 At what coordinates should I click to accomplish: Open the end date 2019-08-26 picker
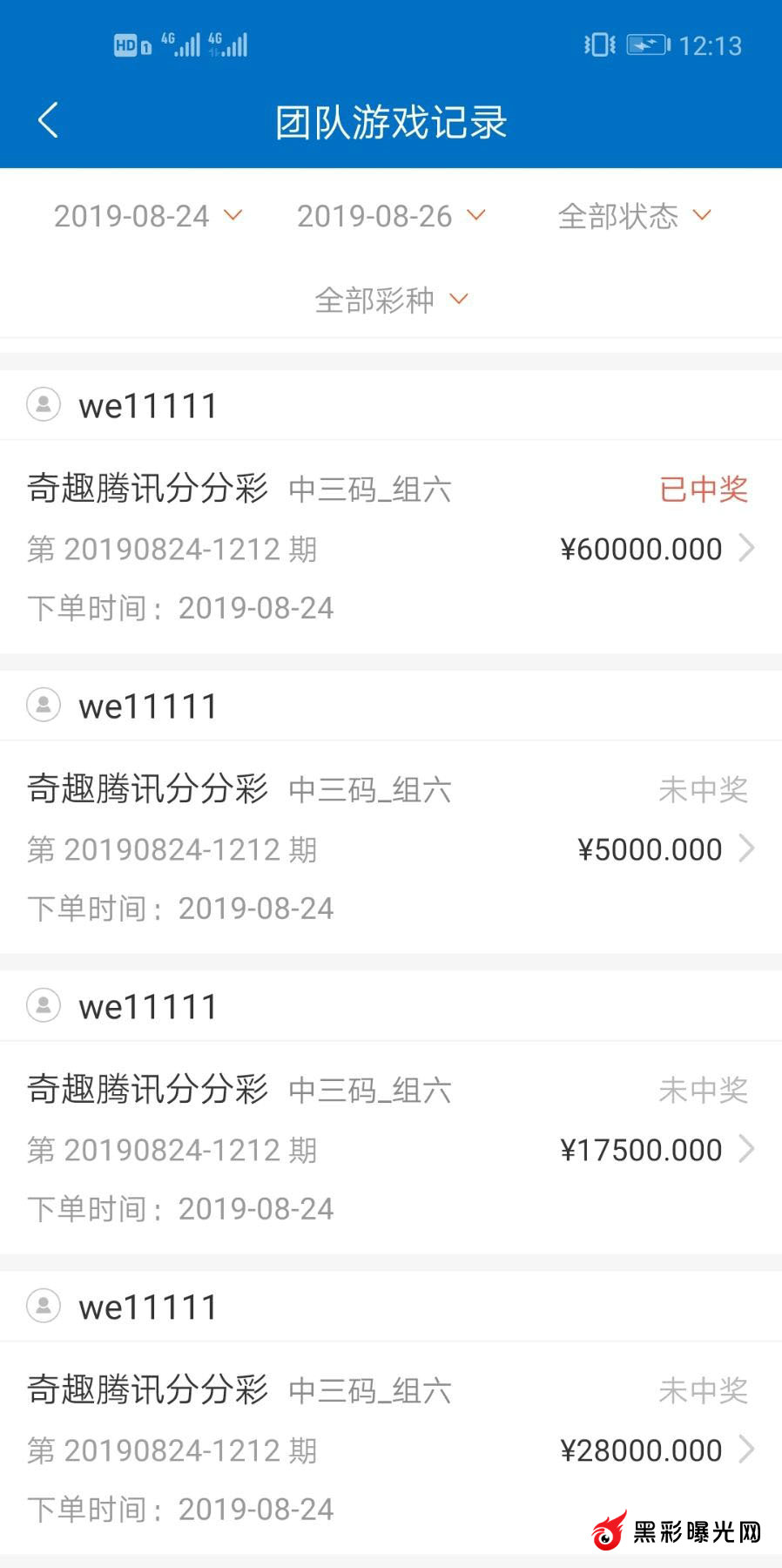(390, 216)
